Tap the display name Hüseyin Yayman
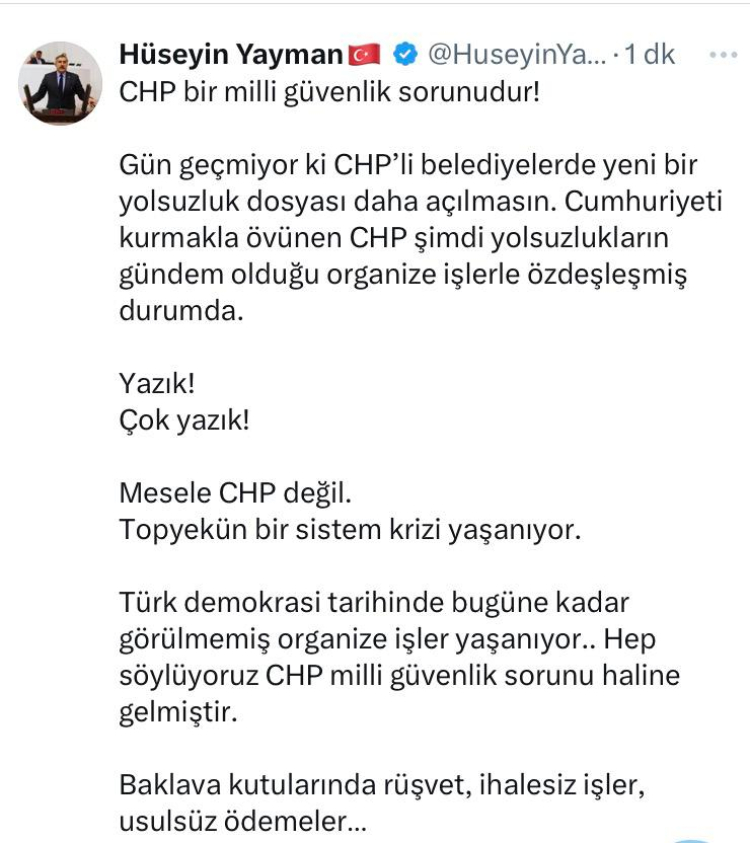This screenshot has width=750, height=843. click(232, 54)
